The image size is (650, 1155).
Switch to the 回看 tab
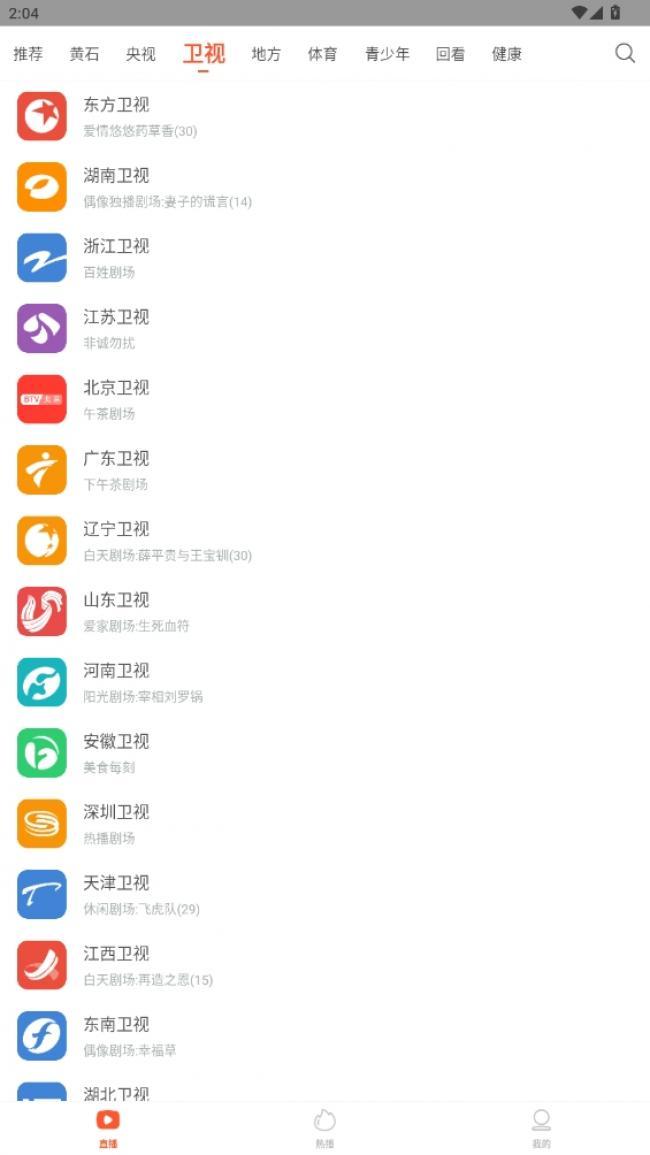pyautogui.click(x=450, y=54)
